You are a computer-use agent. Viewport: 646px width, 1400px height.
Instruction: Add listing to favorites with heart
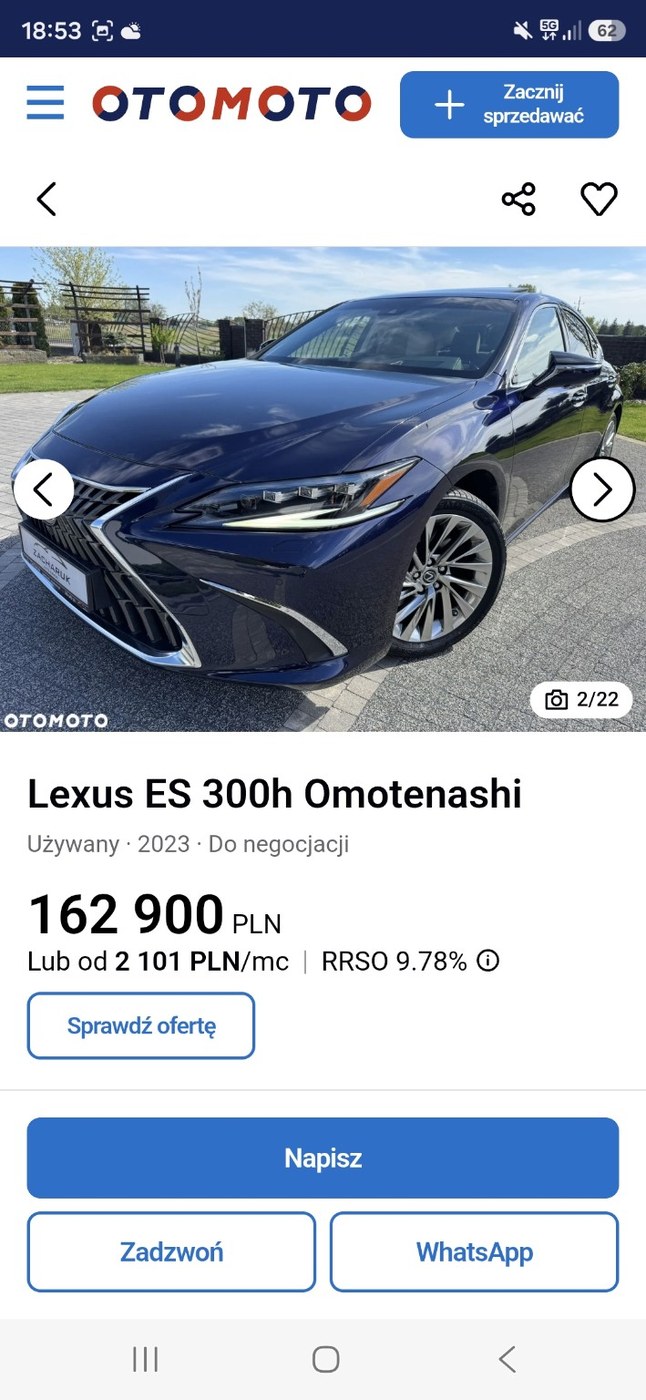(x=599, y=199)
